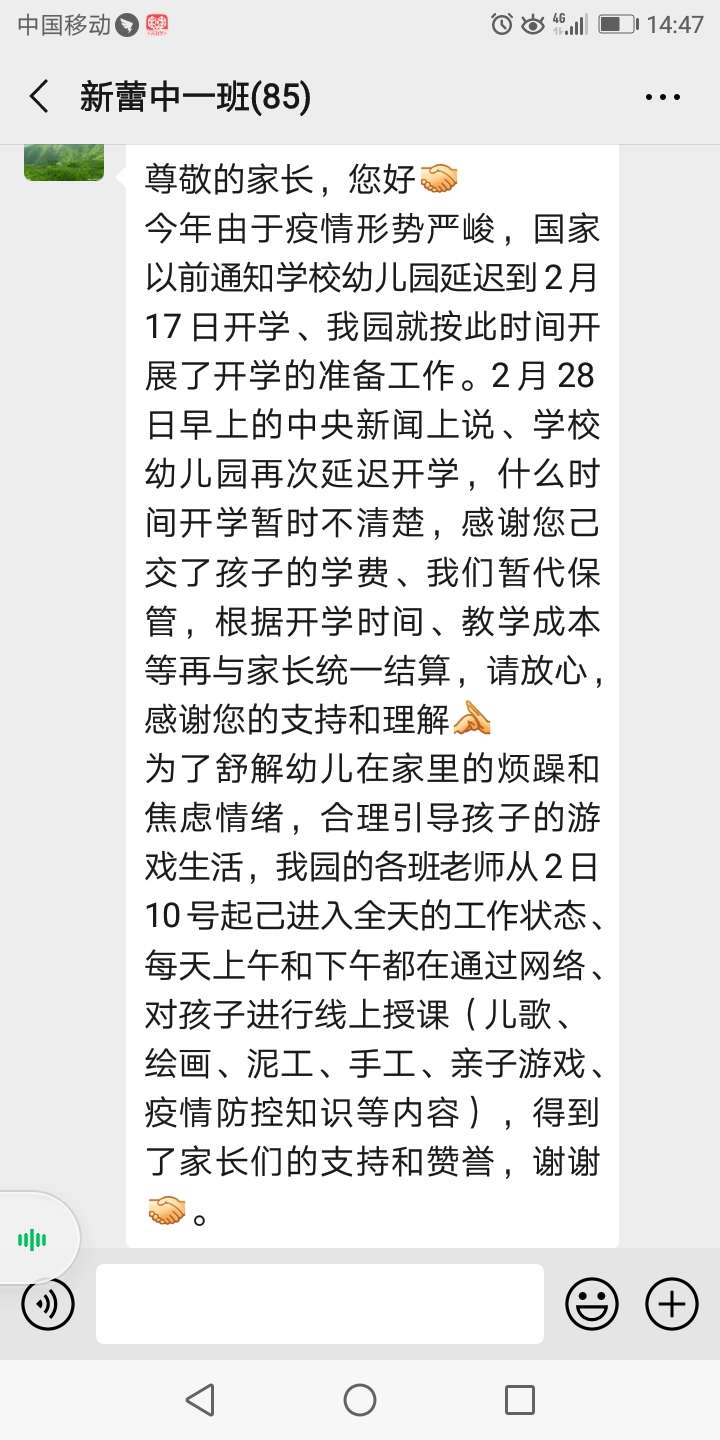Switch to voice message mode
Screen dimensions: 720x1440
[x=47, y=1304]
